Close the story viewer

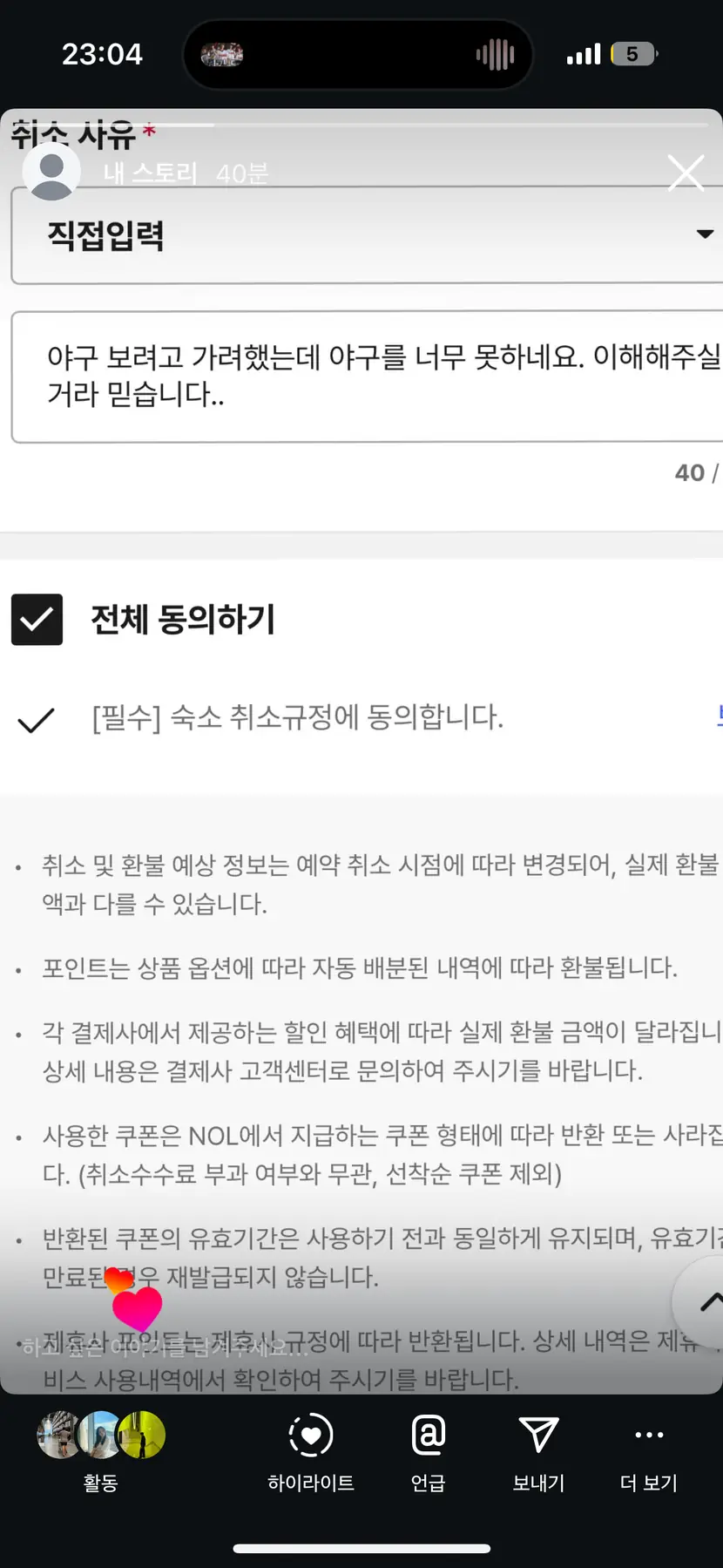tap(686, 173)
